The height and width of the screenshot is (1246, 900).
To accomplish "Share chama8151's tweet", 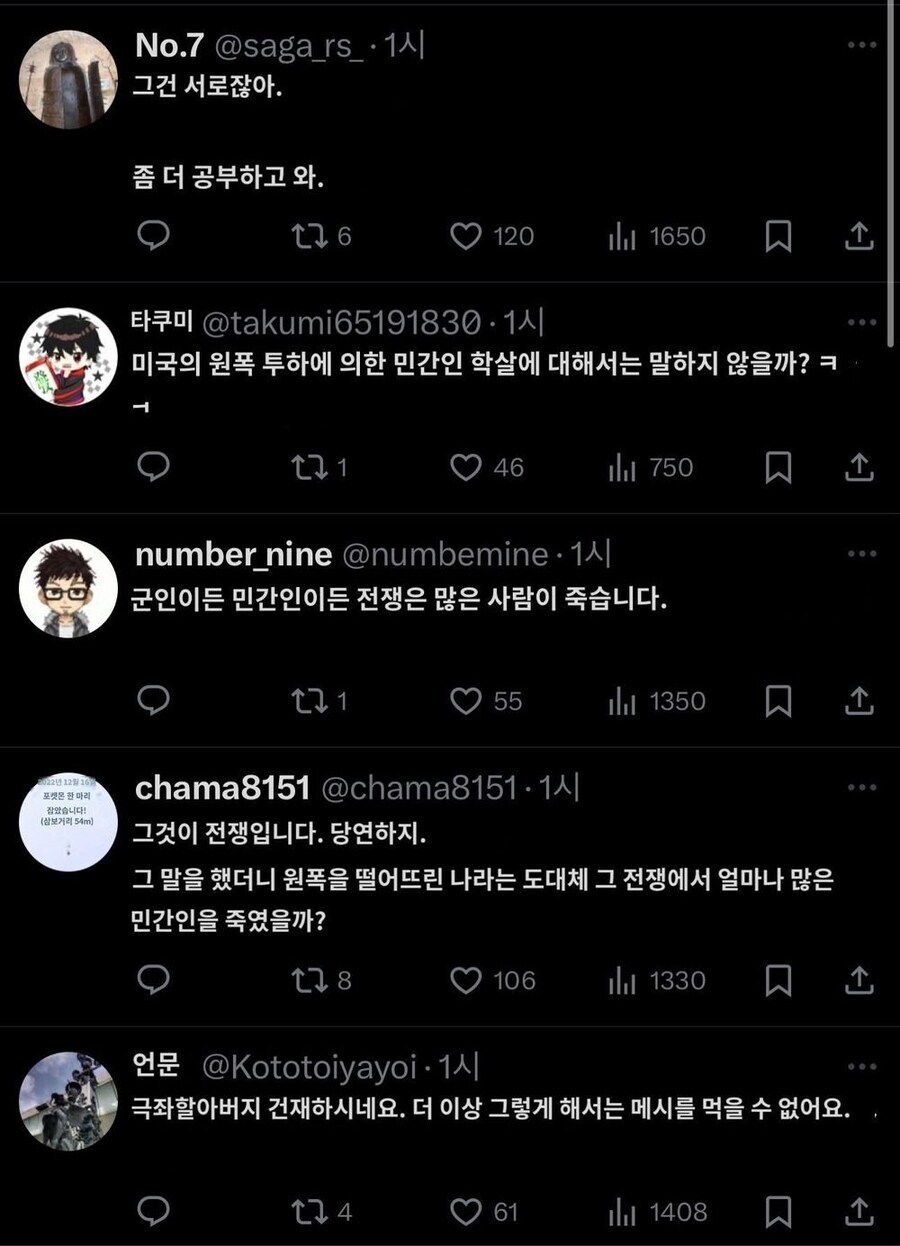I will pos(858,982).
